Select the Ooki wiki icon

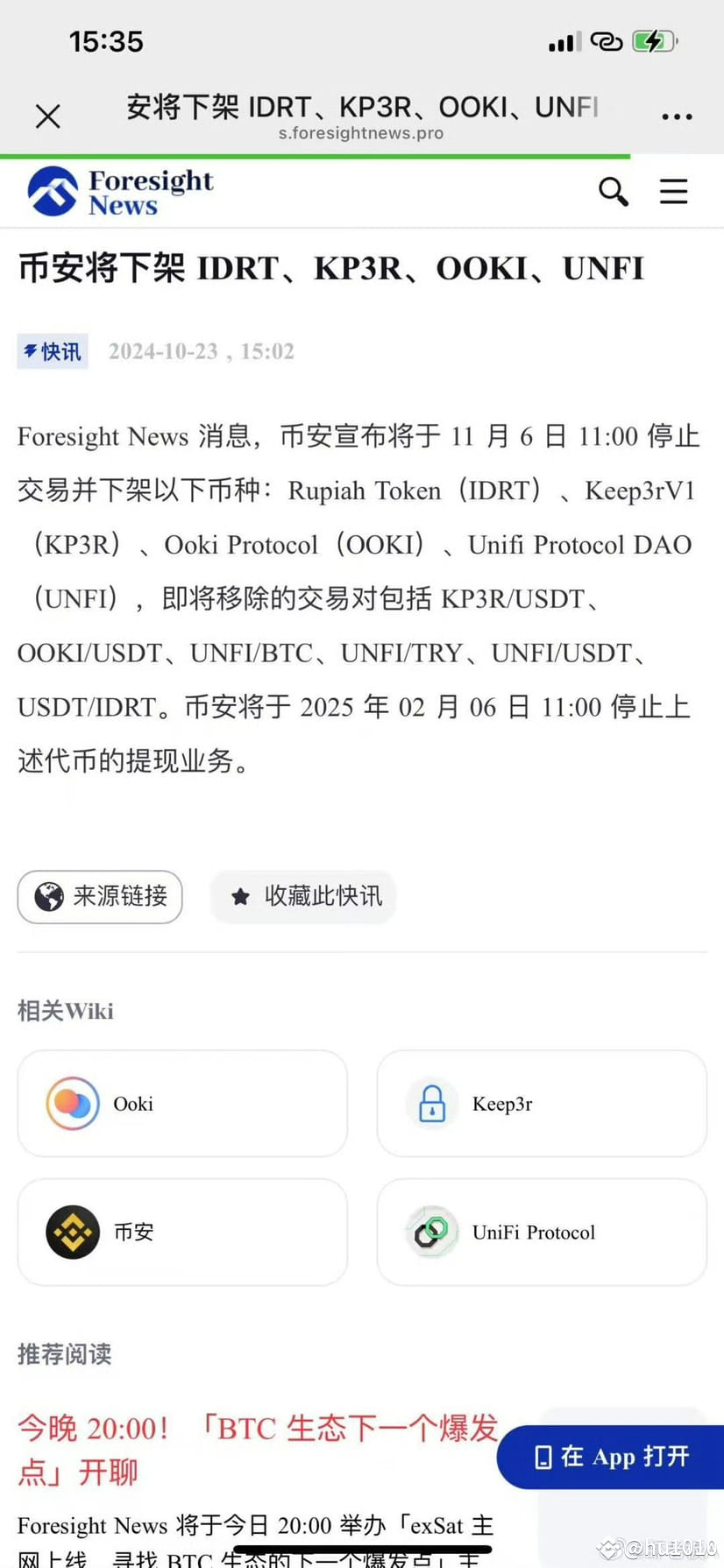click(x=74, y=1104)
